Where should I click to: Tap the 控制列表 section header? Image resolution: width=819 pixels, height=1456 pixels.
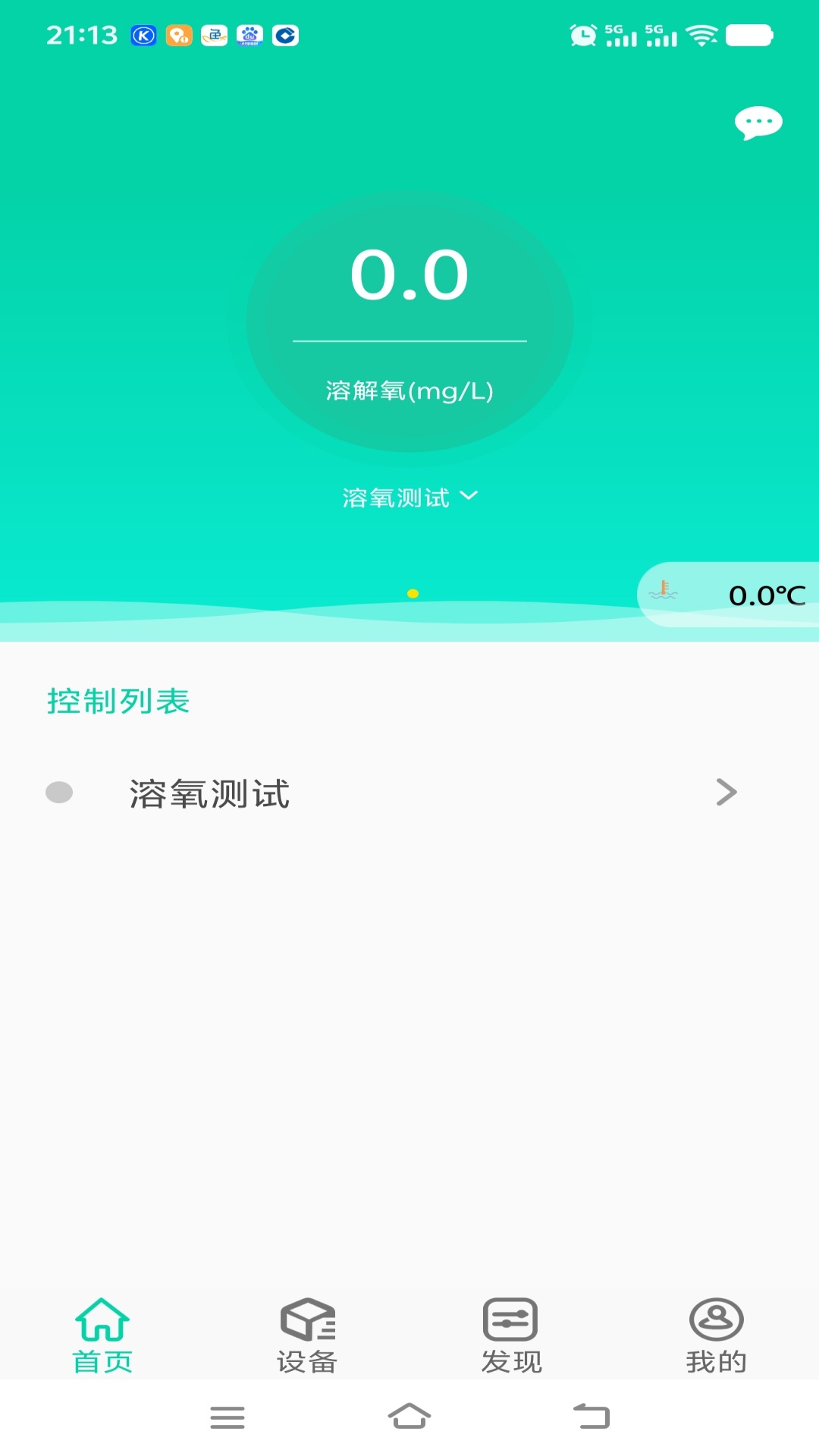point(118,701)
